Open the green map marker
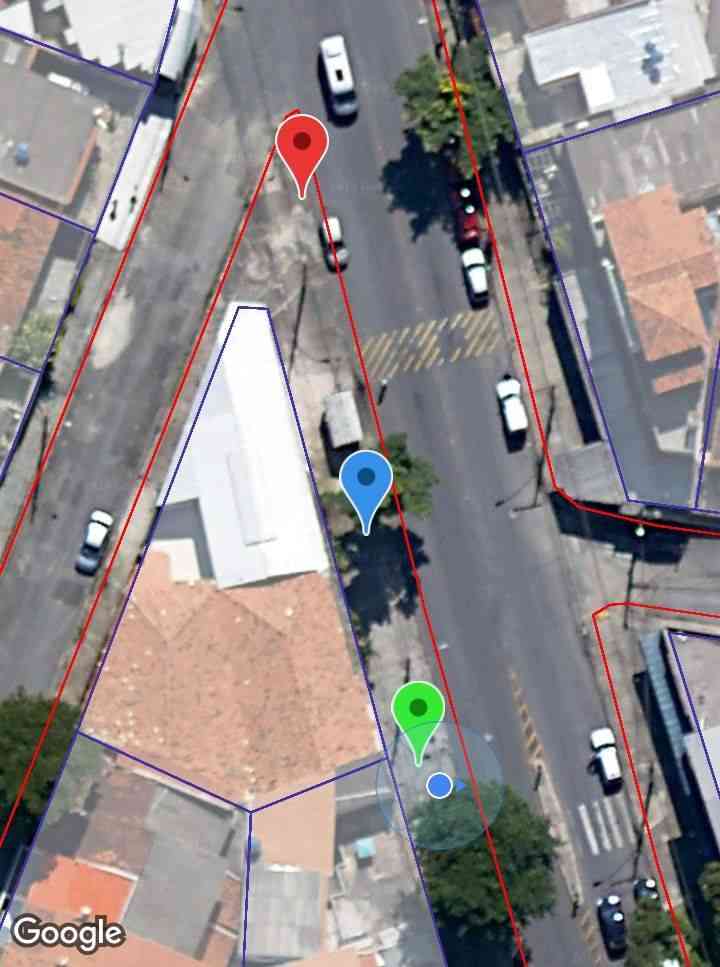The image size is (720, 967). point(418,712)
